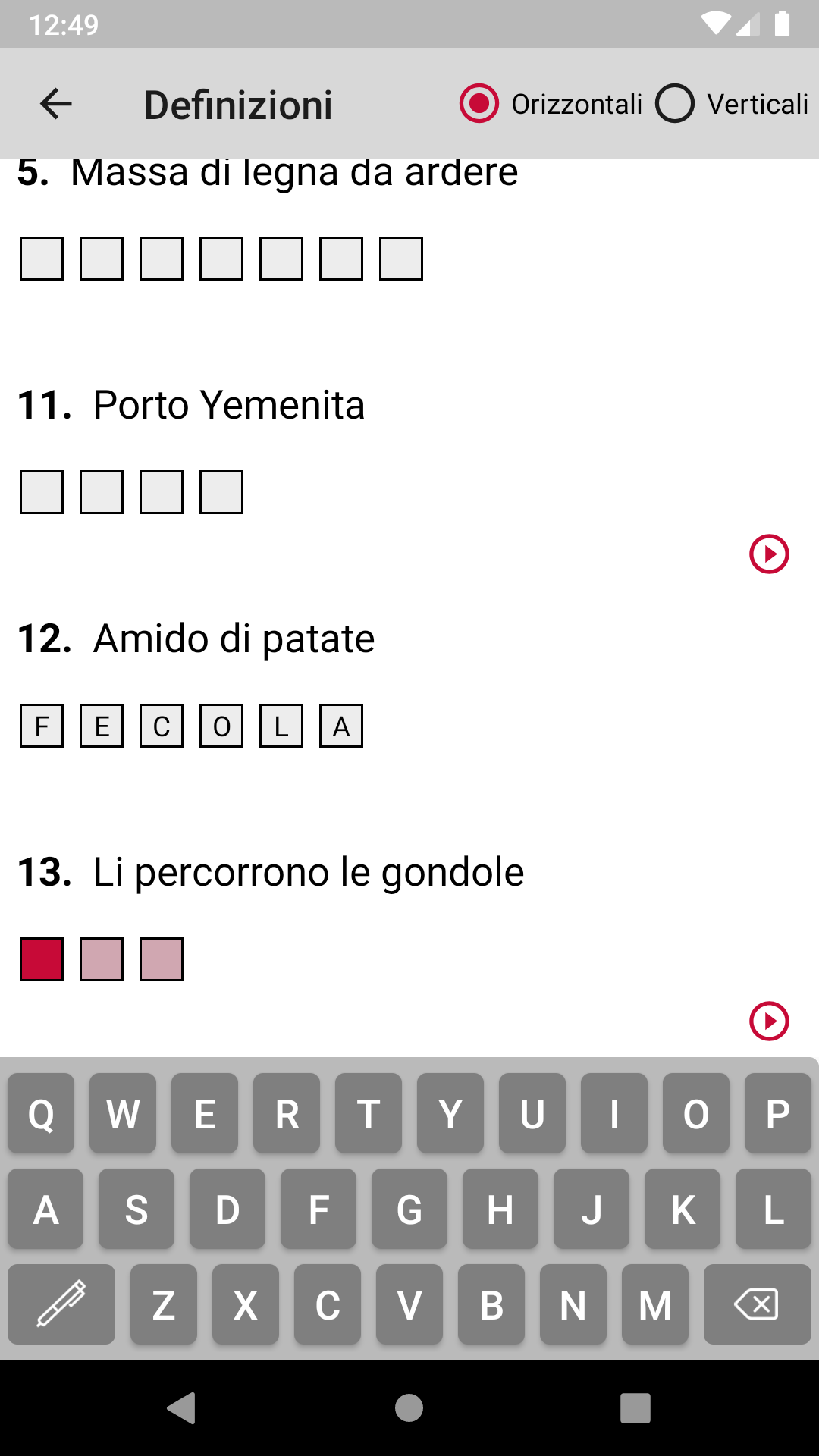Screen dimensions: 819x1456
Task: Type the letter R on the keyboard
Action: point(287,1113)
